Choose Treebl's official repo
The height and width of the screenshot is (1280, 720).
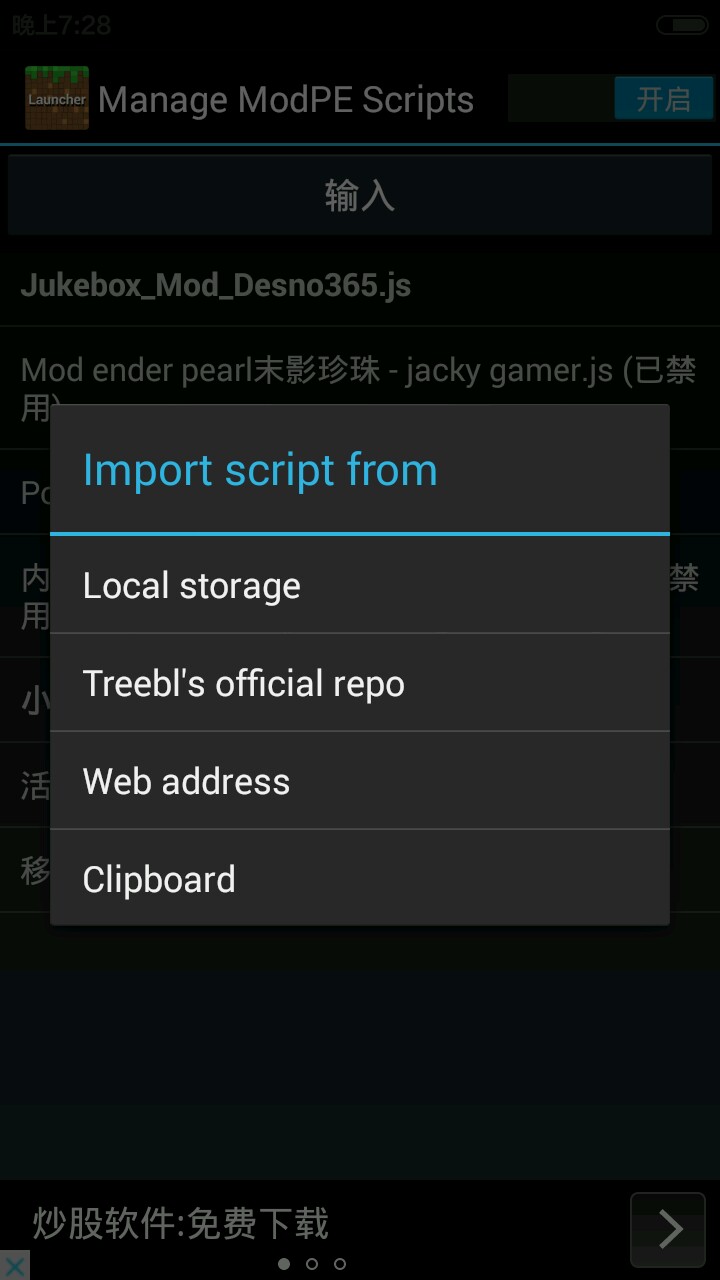(x=360, y=683)
